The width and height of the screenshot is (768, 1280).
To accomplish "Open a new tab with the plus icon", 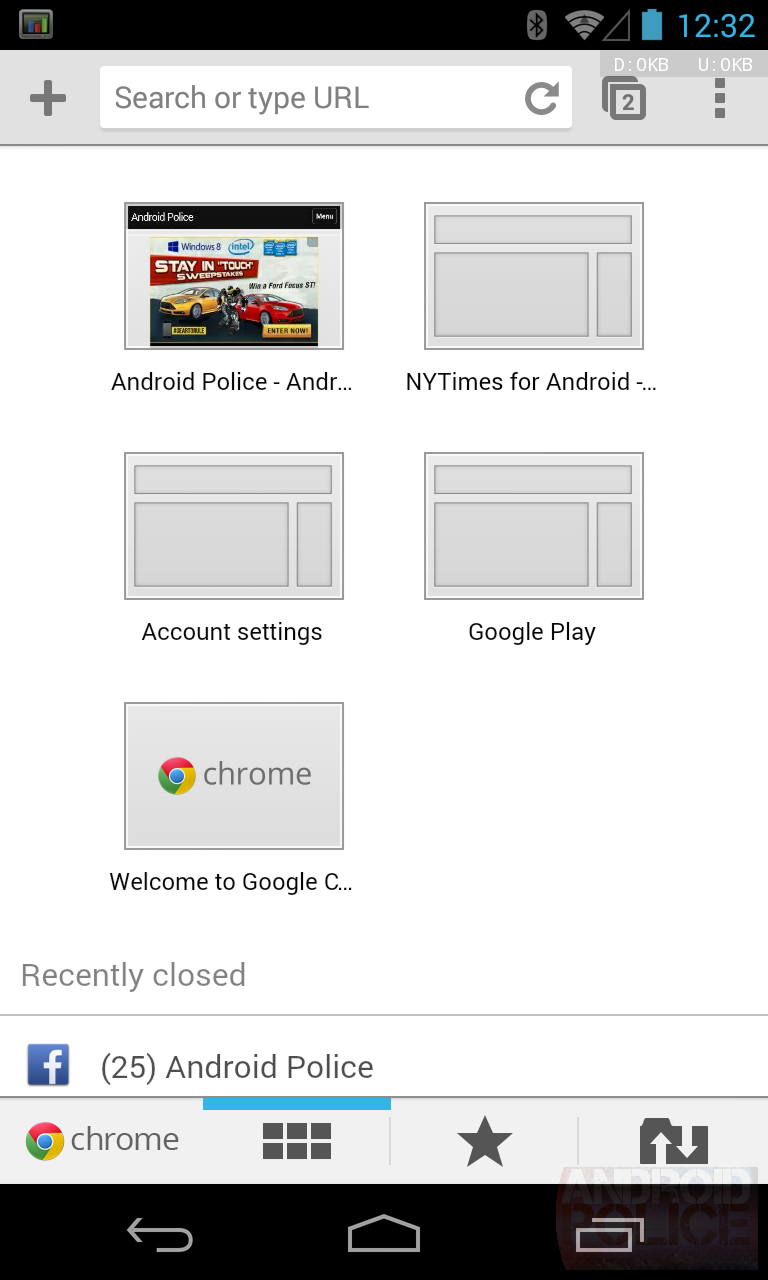I will [46, 97].
